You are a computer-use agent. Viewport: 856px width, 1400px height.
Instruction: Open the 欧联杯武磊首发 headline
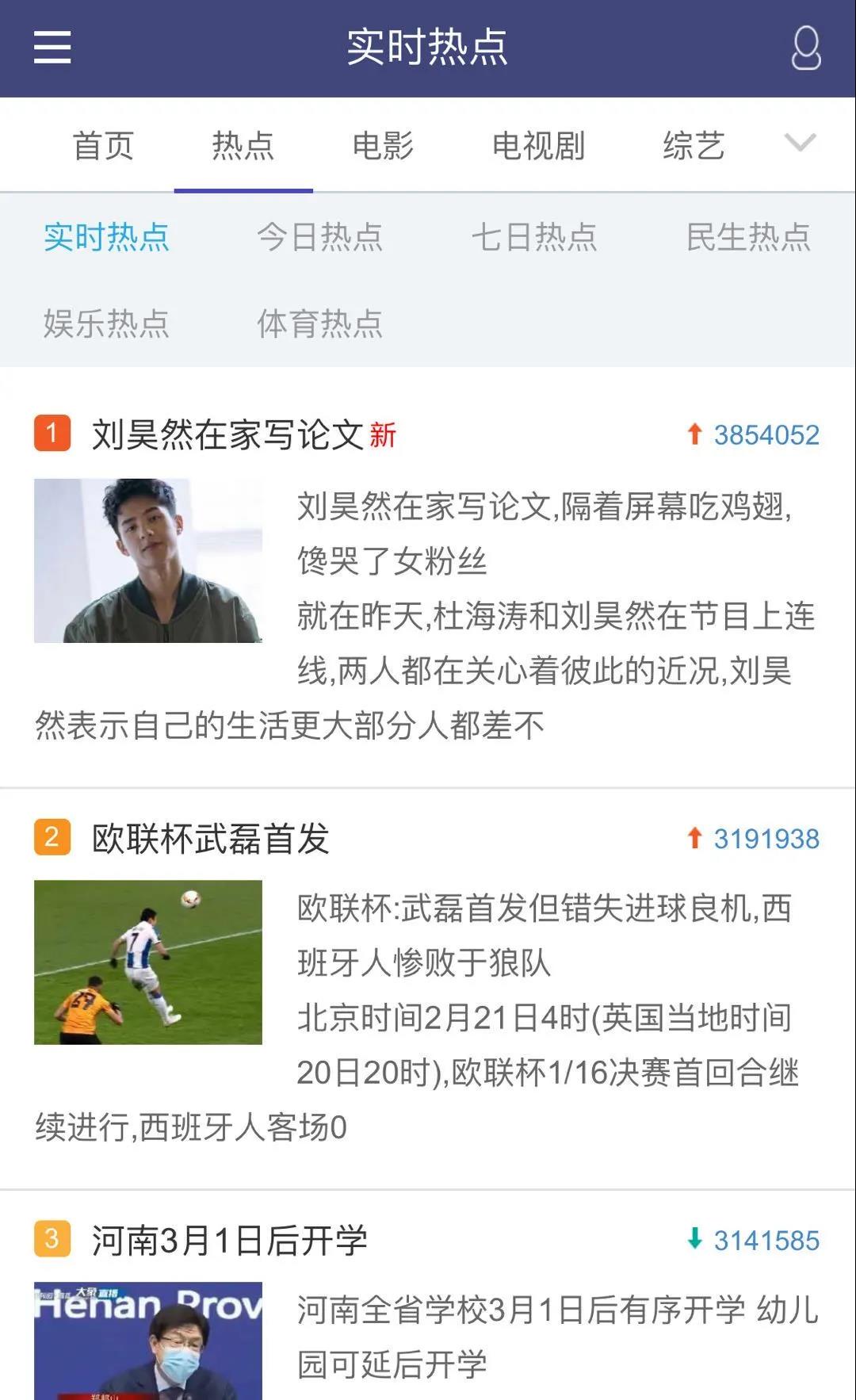(210, 839)
